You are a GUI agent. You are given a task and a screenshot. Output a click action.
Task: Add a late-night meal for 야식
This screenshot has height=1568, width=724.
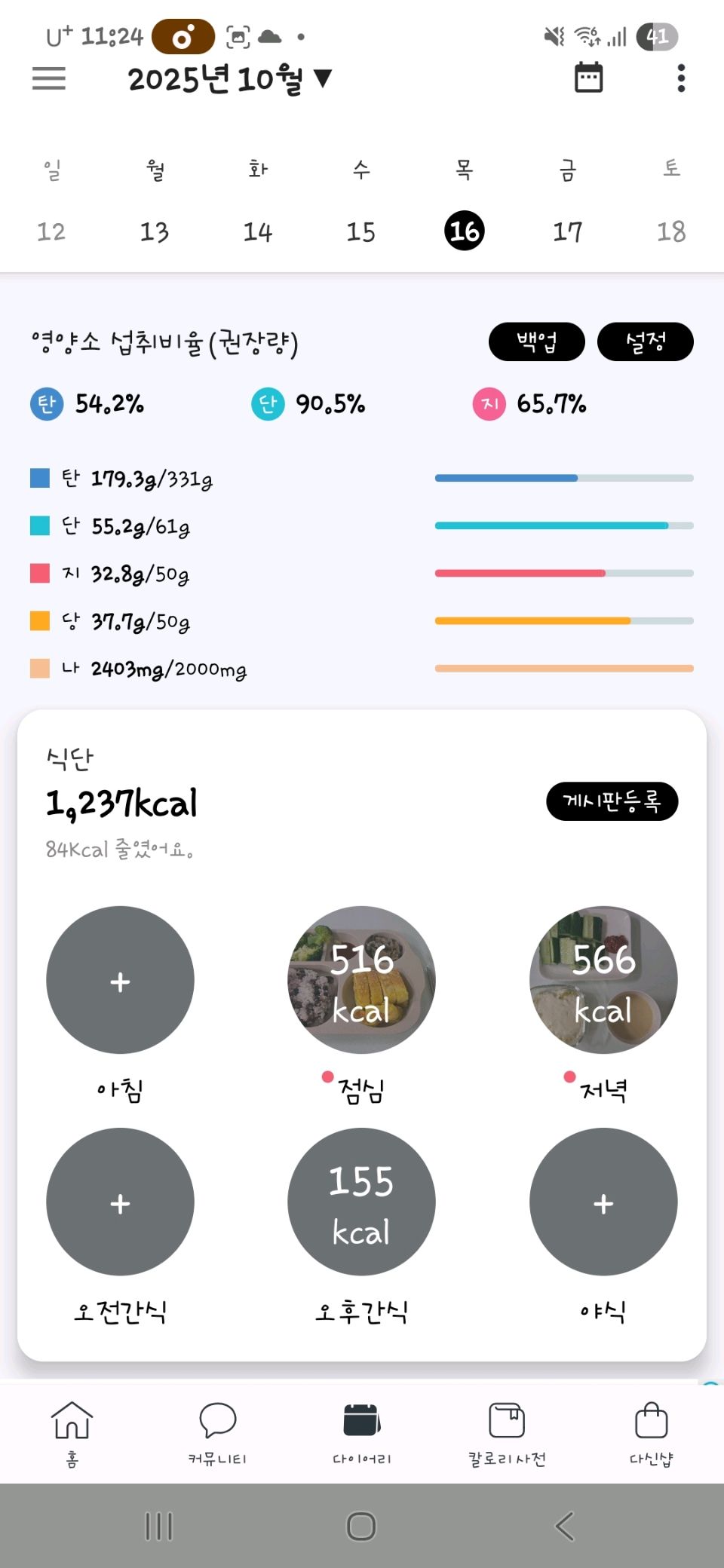(603, 1202)
